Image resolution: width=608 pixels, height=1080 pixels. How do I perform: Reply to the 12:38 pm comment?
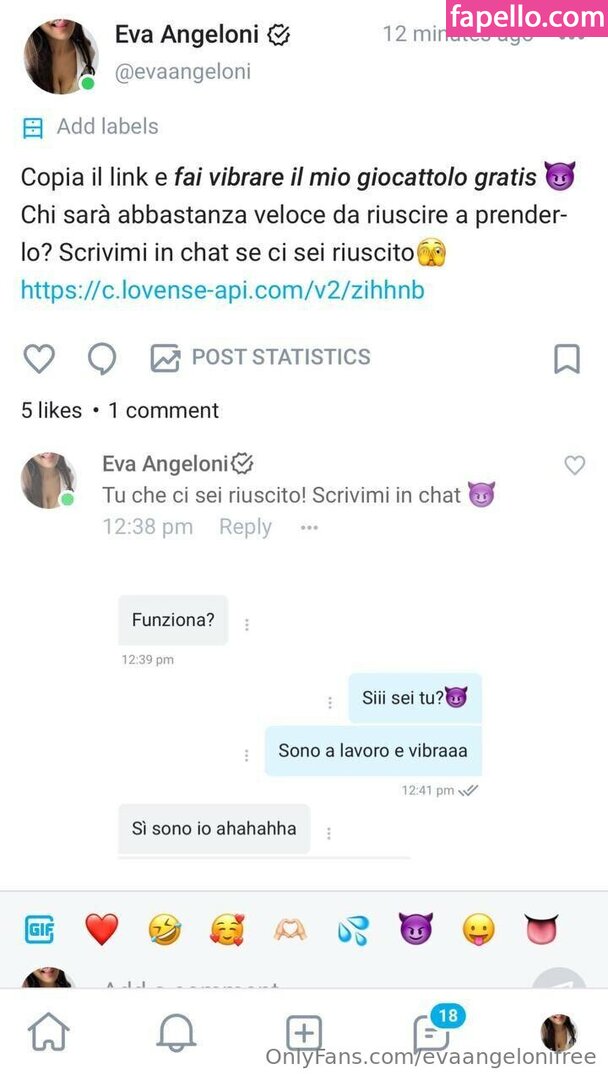click(245, 527)
